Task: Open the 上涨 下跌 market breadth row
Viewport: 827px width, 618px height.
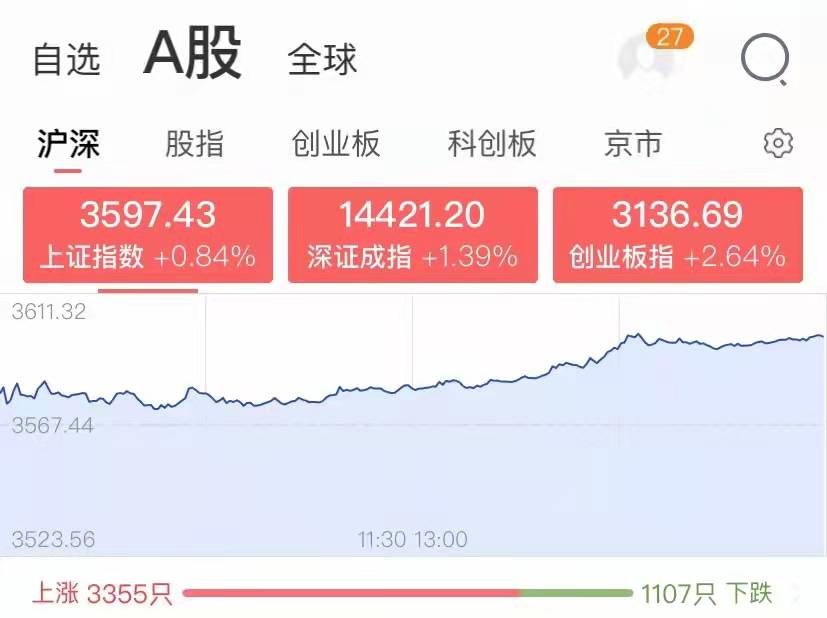Action: pos(413,594)
